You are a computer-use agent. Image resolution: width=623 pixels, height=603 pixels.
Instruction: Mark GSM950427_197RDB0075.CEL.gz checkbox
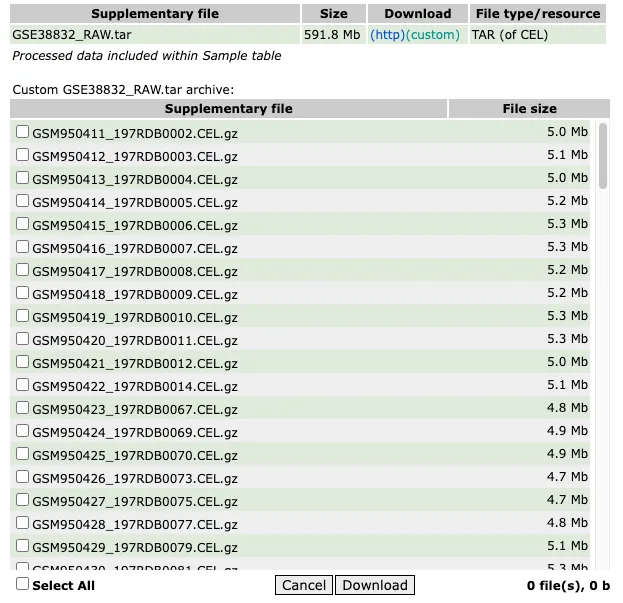point(23,499)
